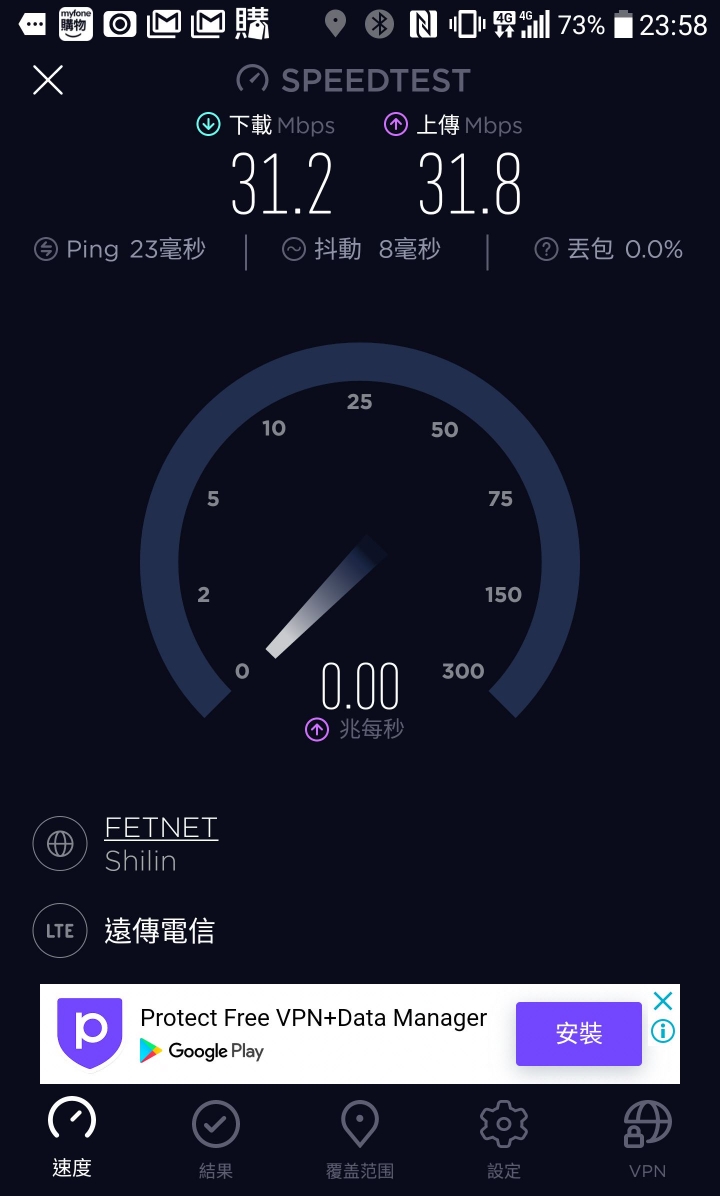Install Protect Free VPN from the ad
Screen dimensions: 720x1196
coord(578,1033)
